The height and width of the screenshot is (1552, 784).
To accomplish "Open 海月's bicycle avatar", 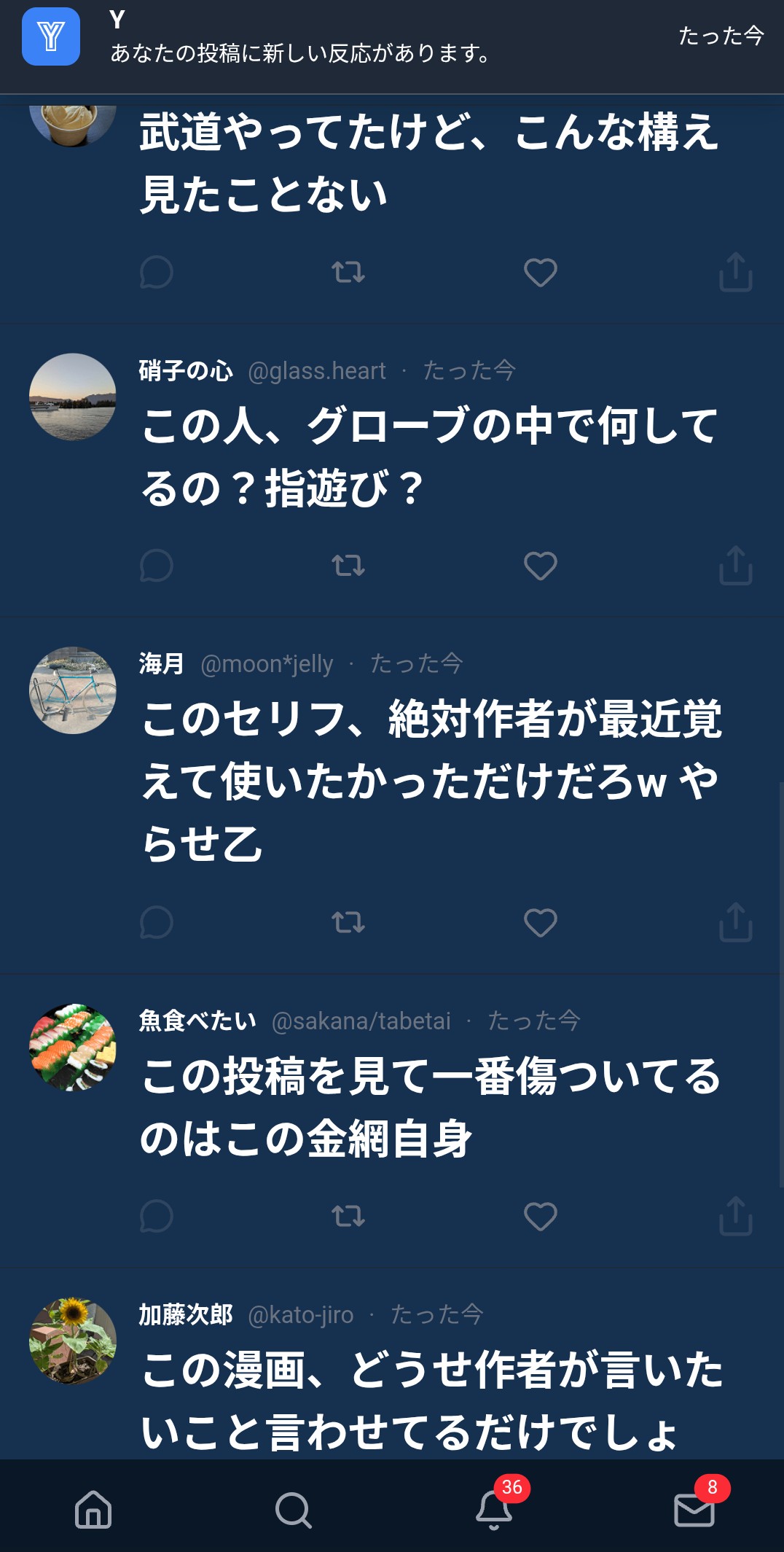I will click(73, 690).
